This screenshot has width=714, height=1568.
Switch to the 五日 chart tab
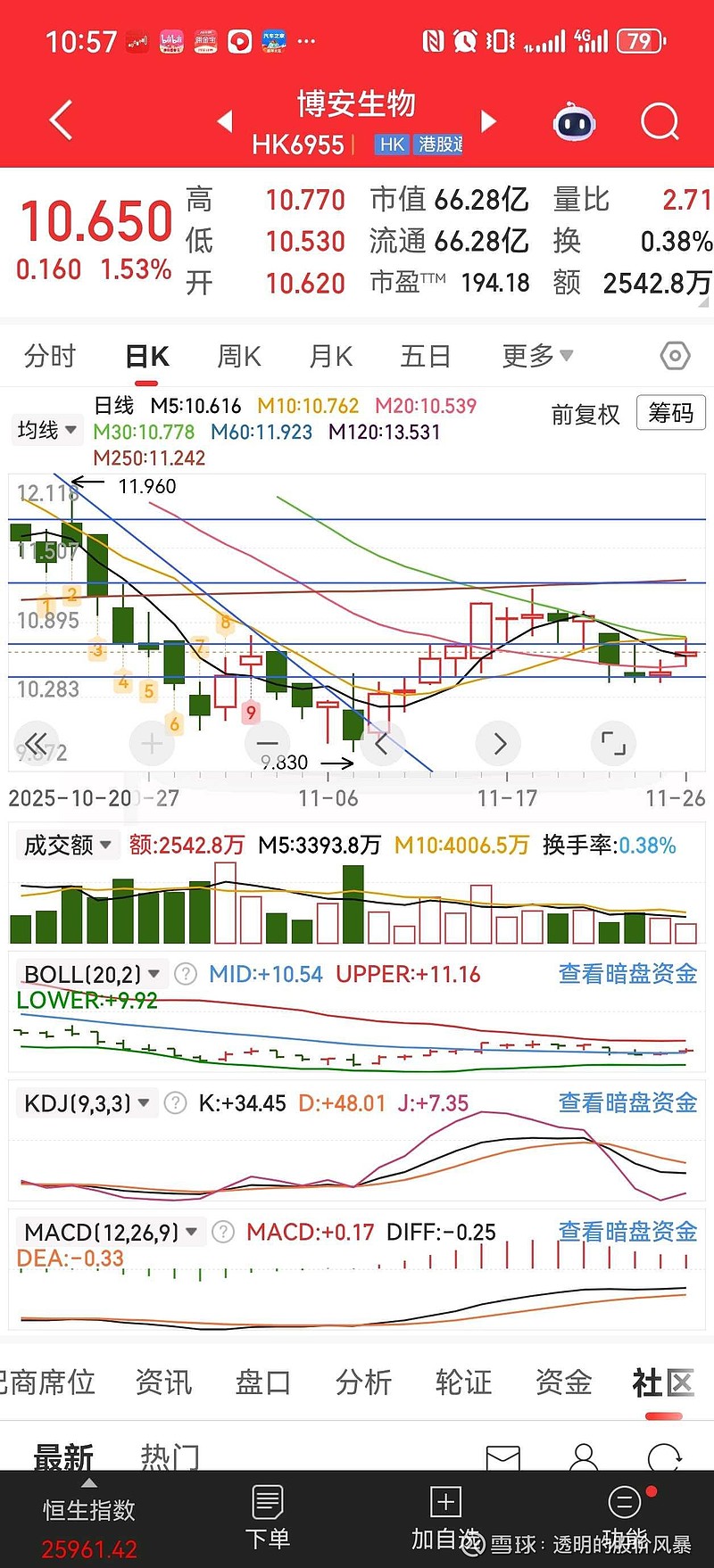pyautogui.click(x=425, y=357)
